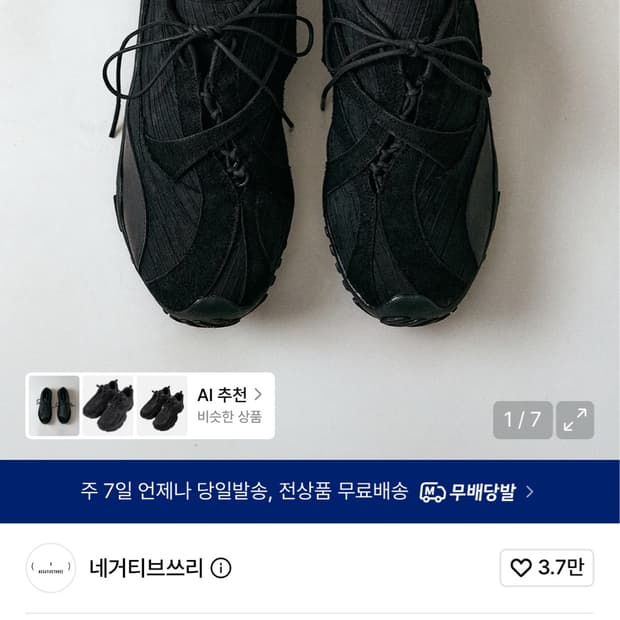The image size is (620, 620).
Task: Like the brand with 3.7만 hearts
Action: [546, 568]
